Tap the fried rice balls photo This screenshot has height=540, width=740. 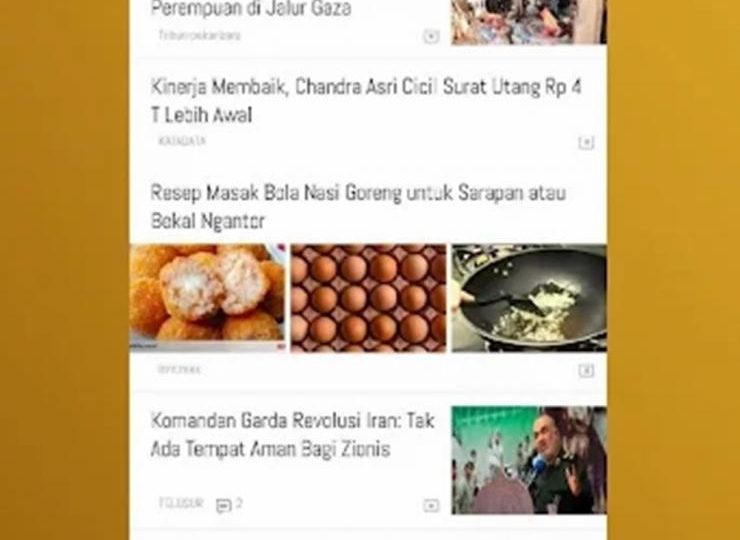tap(208, 297)
